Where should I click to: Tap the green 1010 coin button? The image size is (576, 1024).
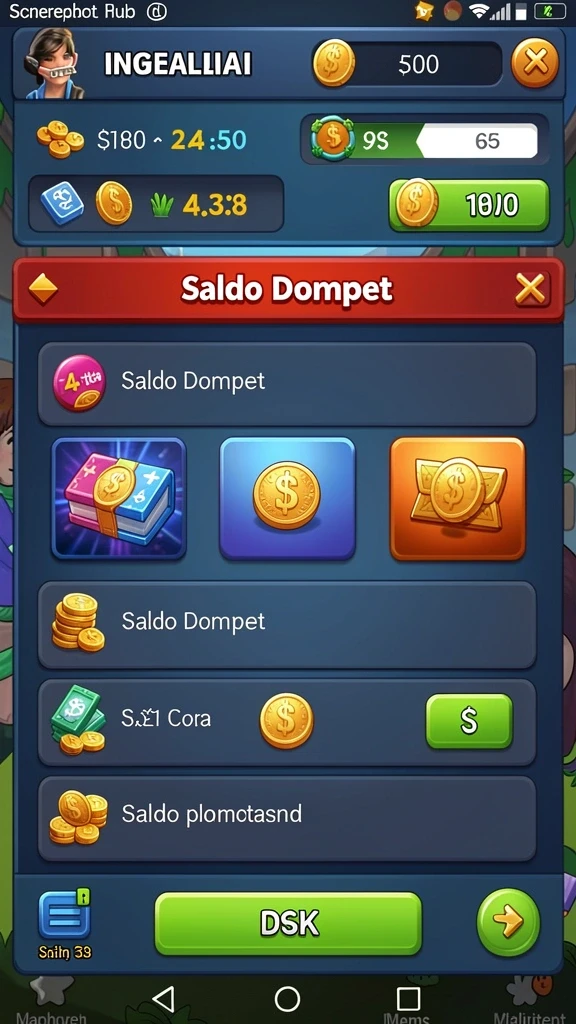click(469, 205)
